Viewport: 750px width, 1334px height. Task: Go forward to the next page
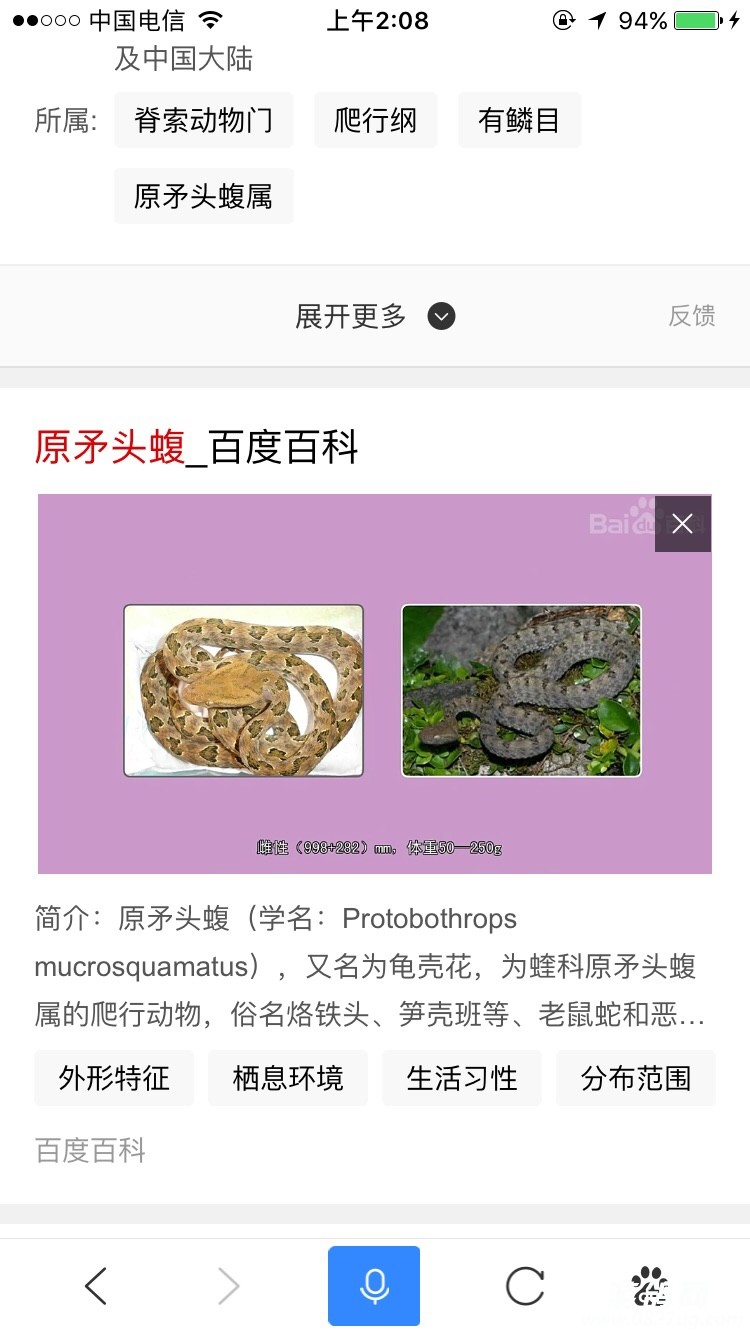point(229,1286)
